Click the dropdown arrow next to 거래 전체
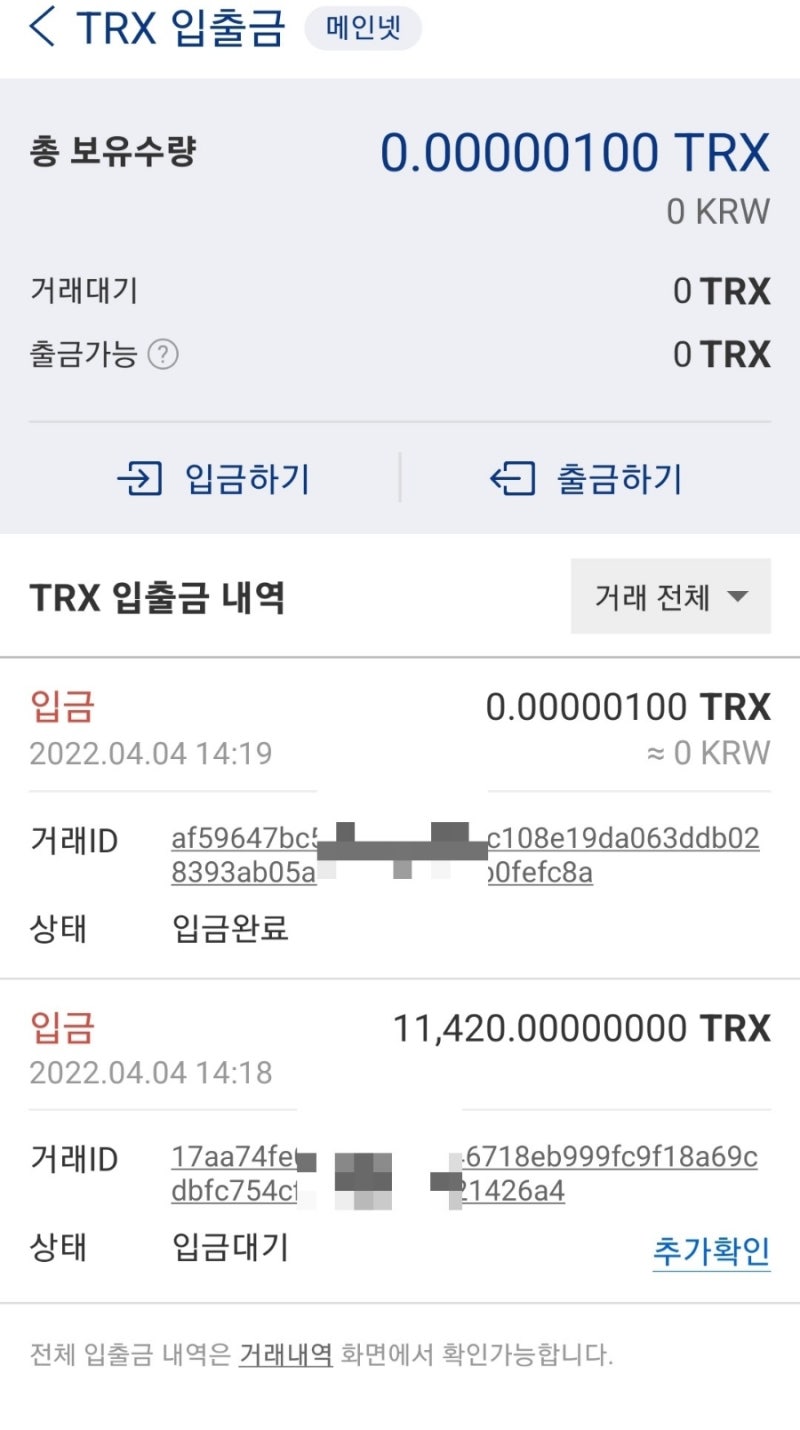The width and height of the screenshot is (800, 1430). point(739,596)
